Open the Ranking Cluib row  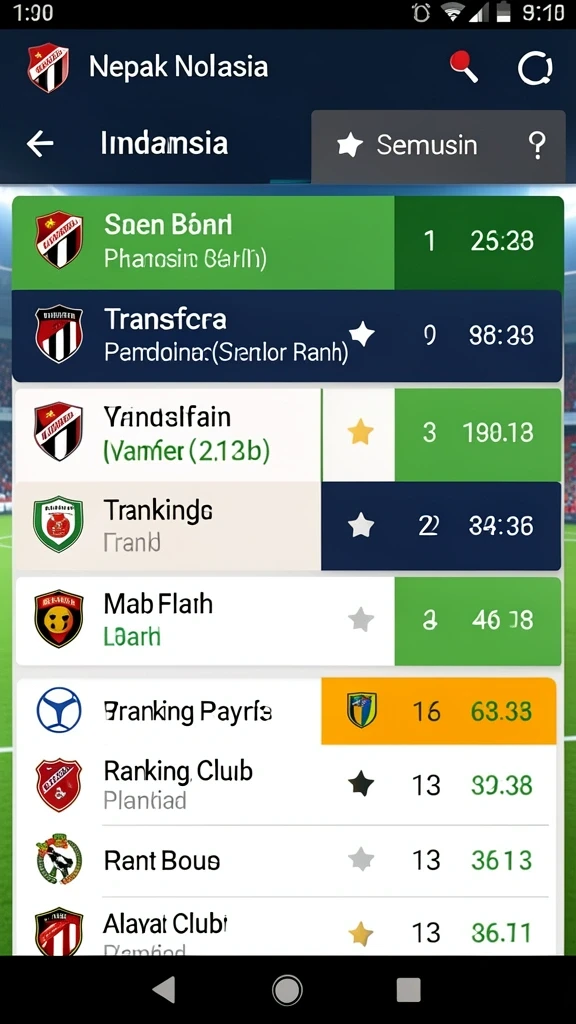point(286,785)
